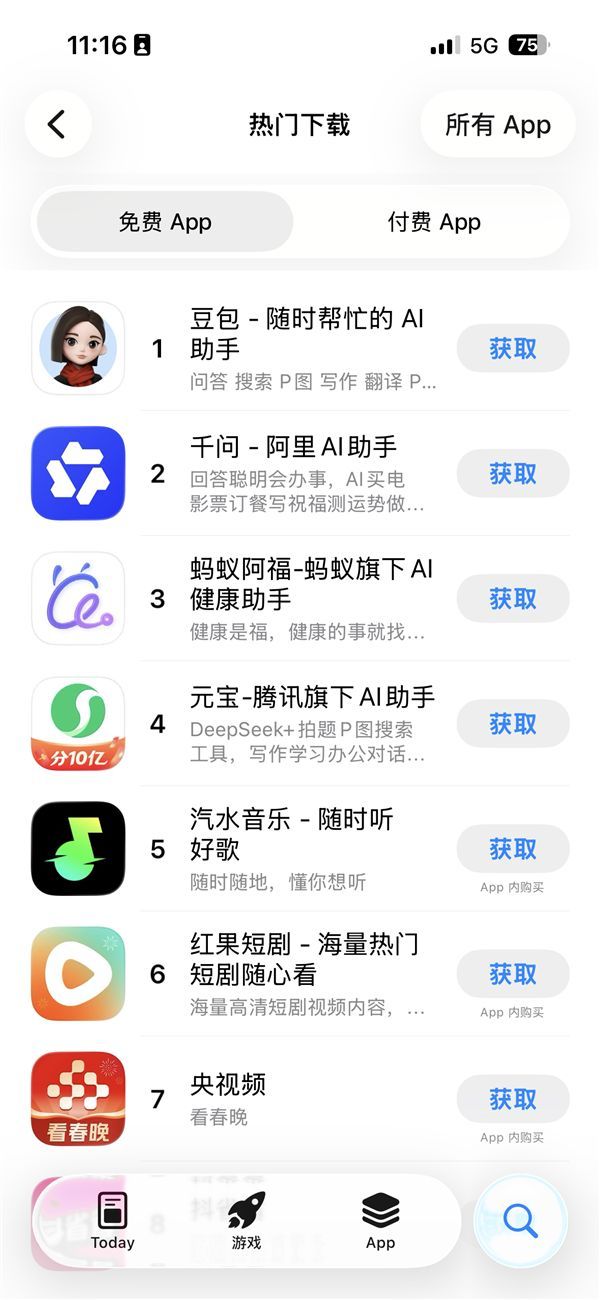Download 央视频 using 获取
The width and height of the screenshot is (600, 1300).
(x=513, y=1099)
